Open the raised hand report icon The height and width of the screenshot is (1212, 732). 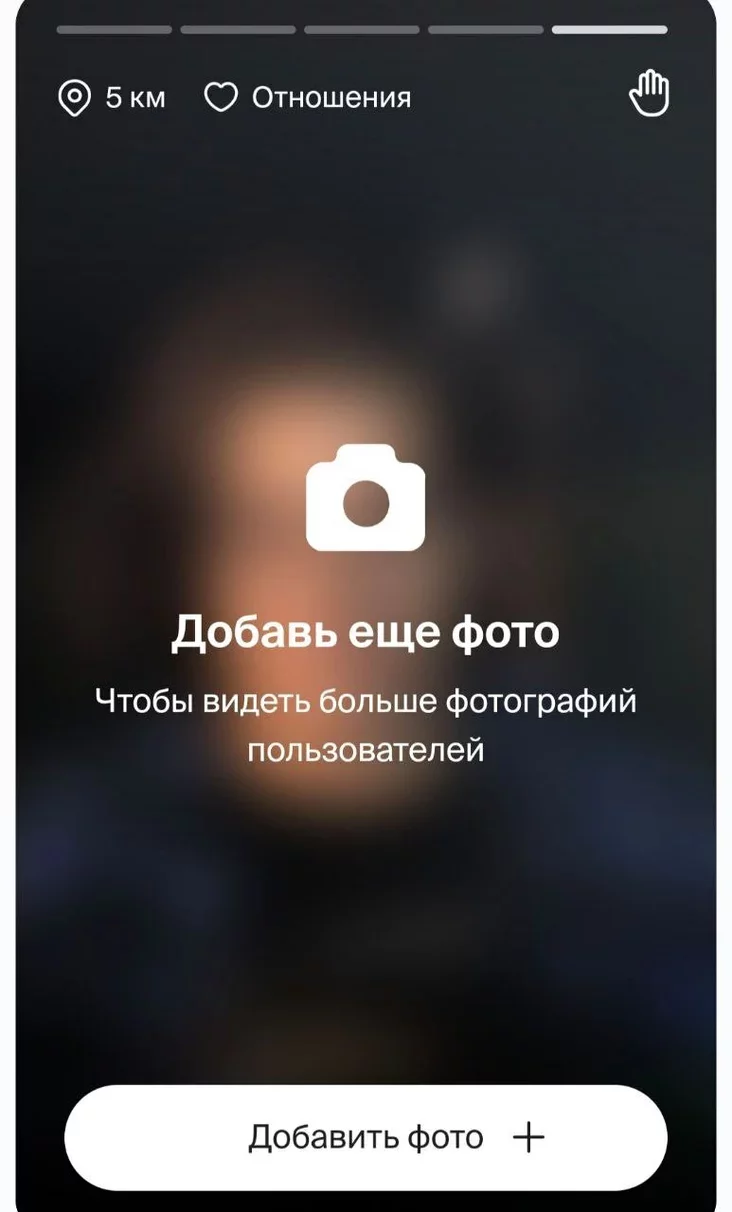click(648, 95)
